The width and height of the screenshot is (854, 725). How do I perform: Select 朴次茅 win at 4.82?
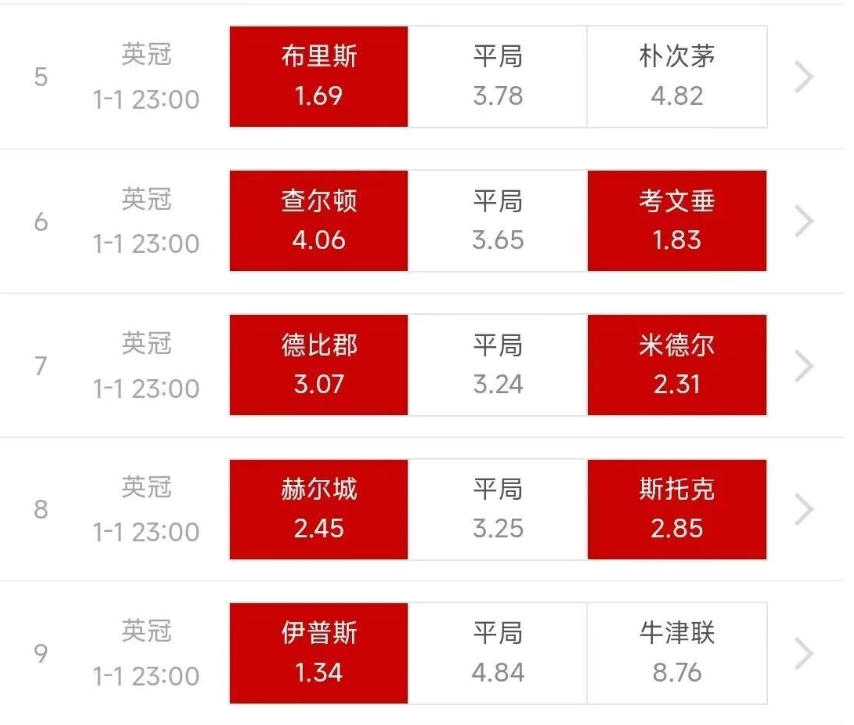[677, 77]
